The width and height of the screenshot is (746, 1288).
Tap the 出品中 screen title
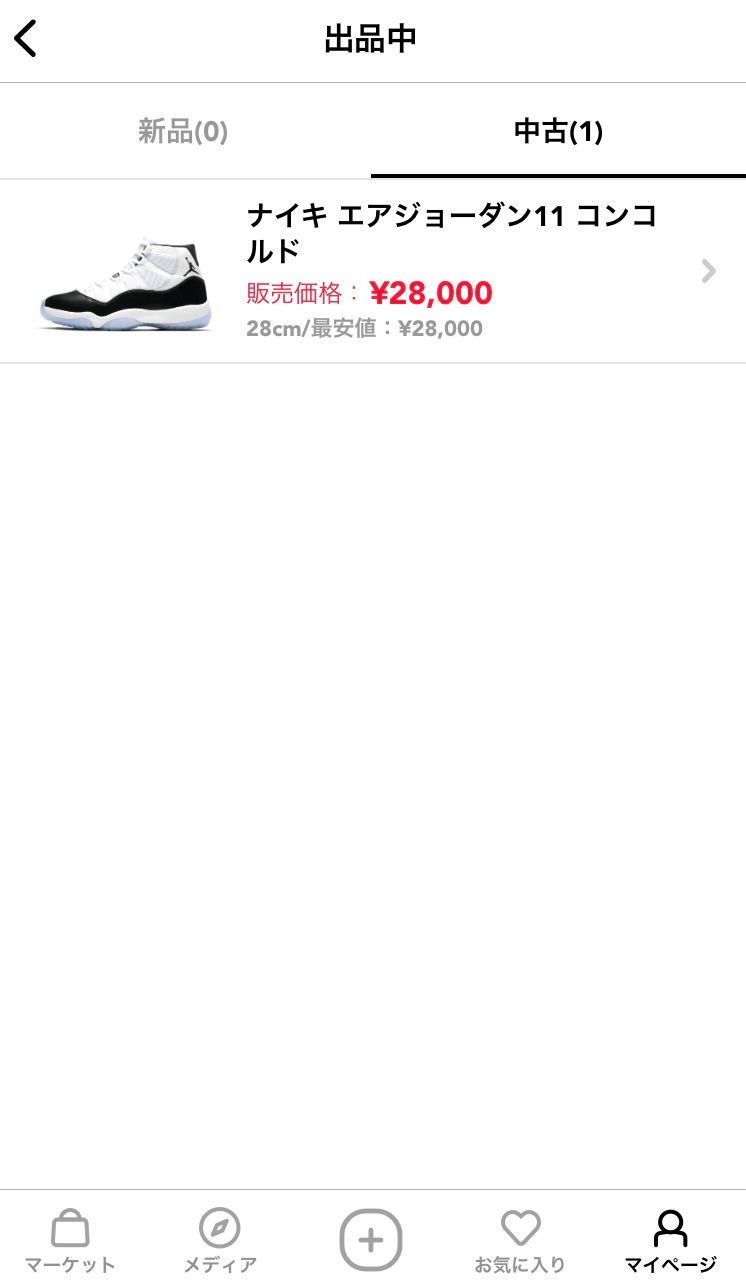click(x=371, y=38)
